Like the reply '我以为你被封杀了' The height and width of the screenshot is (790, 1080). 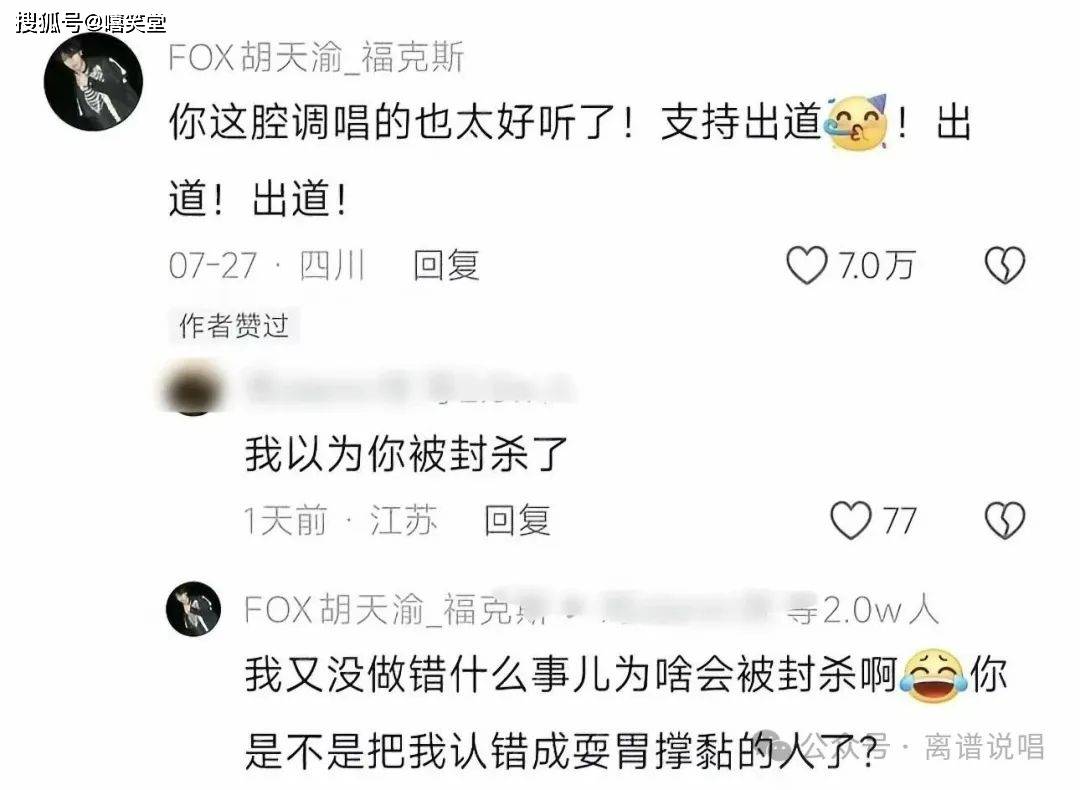click(852, 521)
